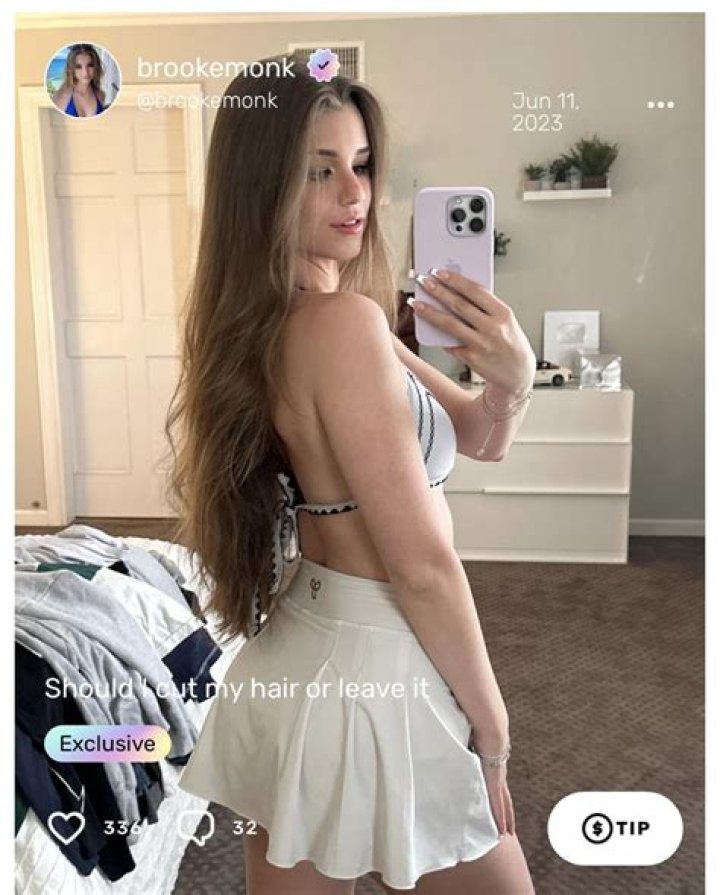This screenshot has width=720, height=895.
Task: Open the three-dot overflow menu
Action: [x=660, y=105]
